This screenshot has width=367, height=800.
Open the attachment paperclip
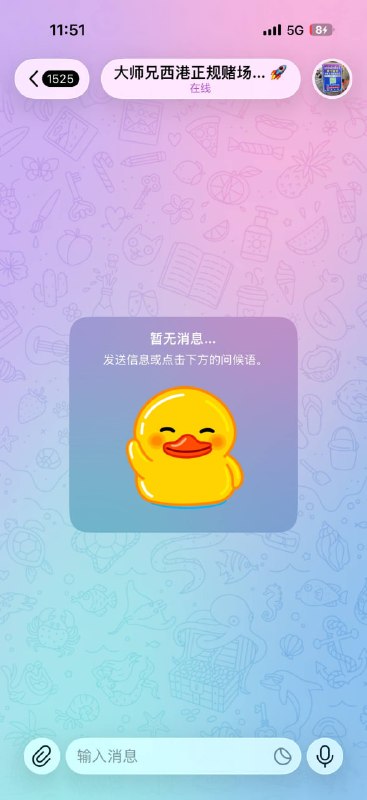(42, 756)
